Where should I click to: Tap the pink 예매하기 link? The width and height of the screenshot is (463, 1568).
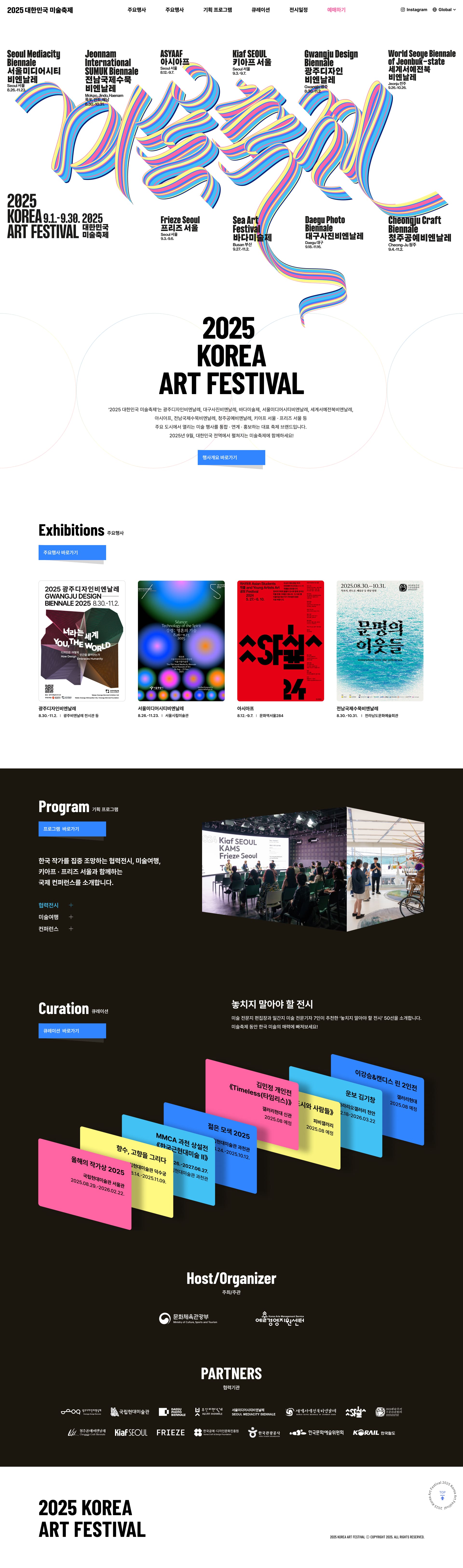(336, 10)
